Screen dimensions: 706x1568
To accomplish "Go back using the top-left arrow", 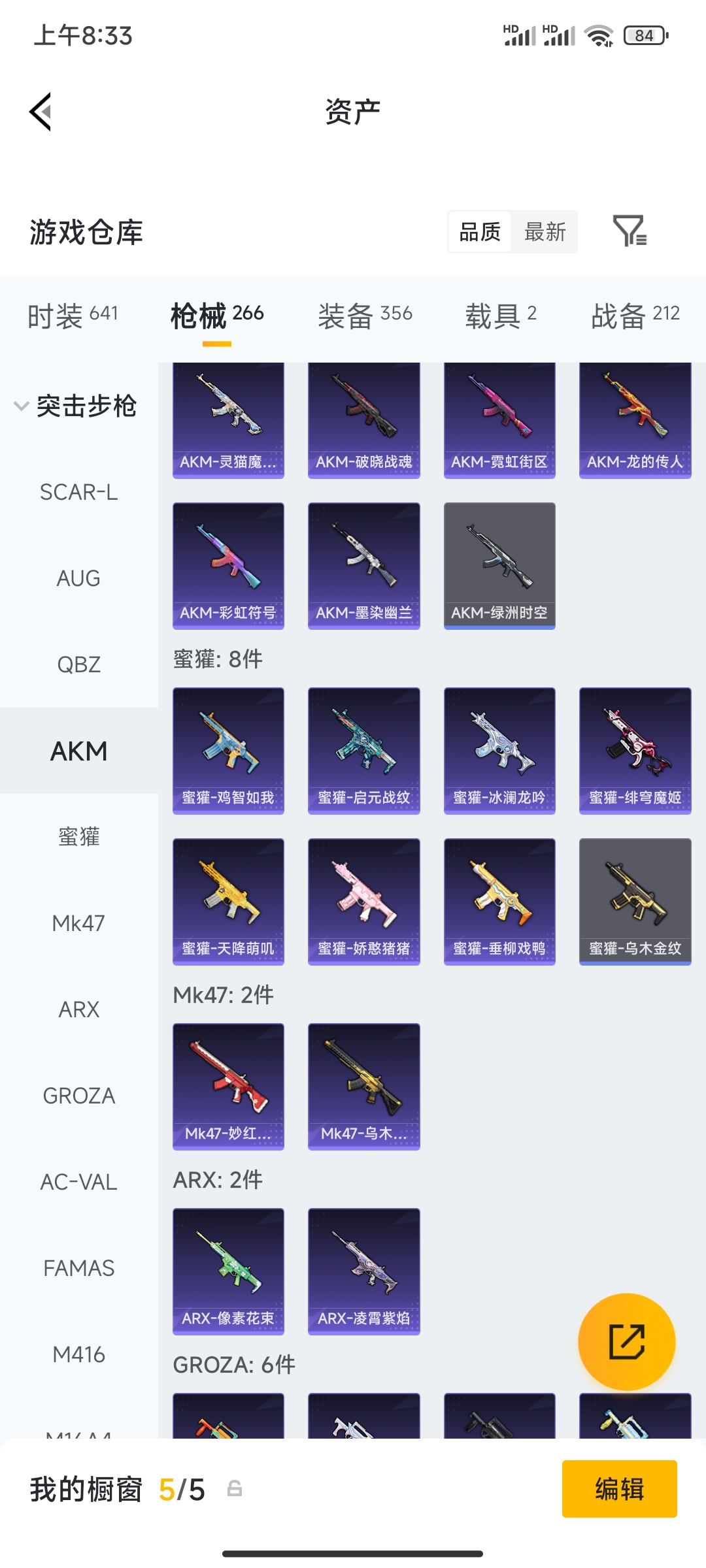I will point(41,112).
